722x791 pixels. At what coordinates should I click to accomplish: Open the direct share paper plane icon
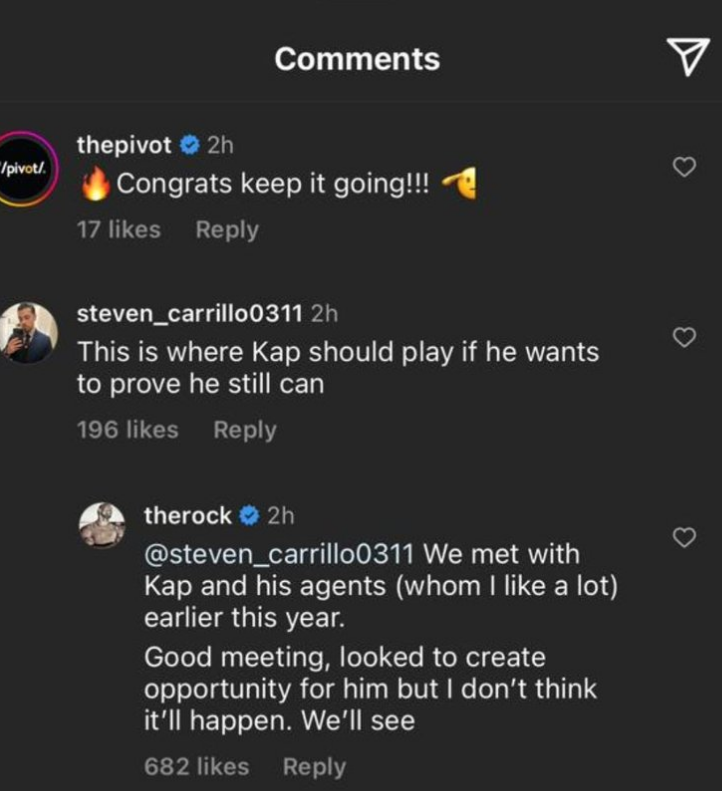pyautogui.click(x=686, y=60)
